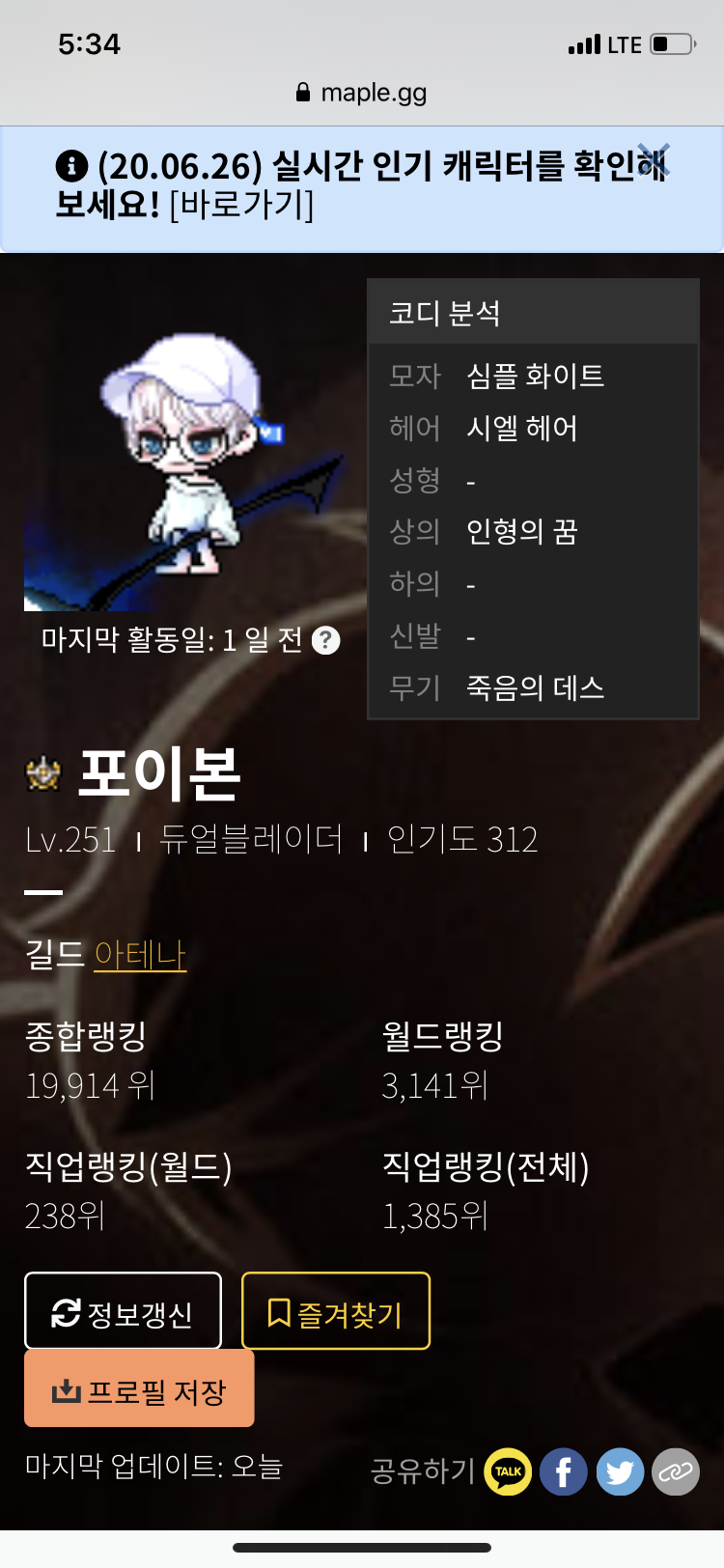Open guild page via 아테나 link
This screenshot has width=724, height=1568.
139,956
